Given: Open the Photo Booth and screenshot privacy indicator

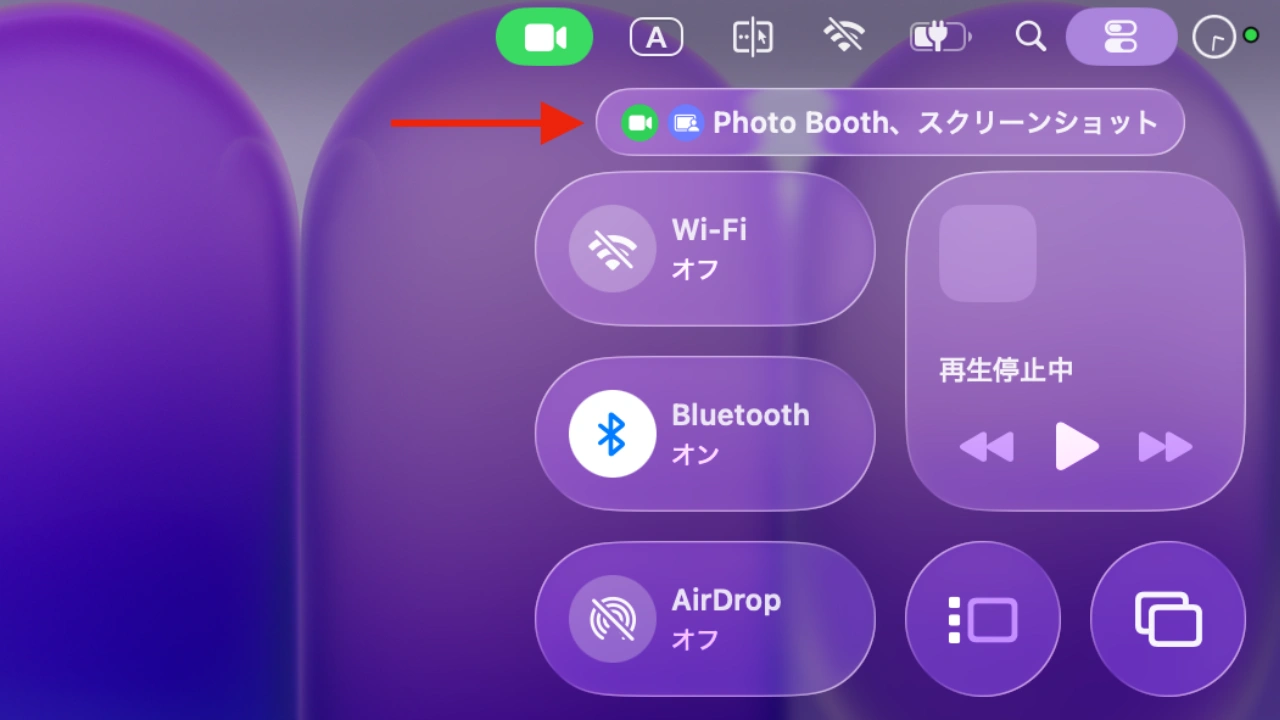Looking at the screenshot, I should click(x=889, y=123).
